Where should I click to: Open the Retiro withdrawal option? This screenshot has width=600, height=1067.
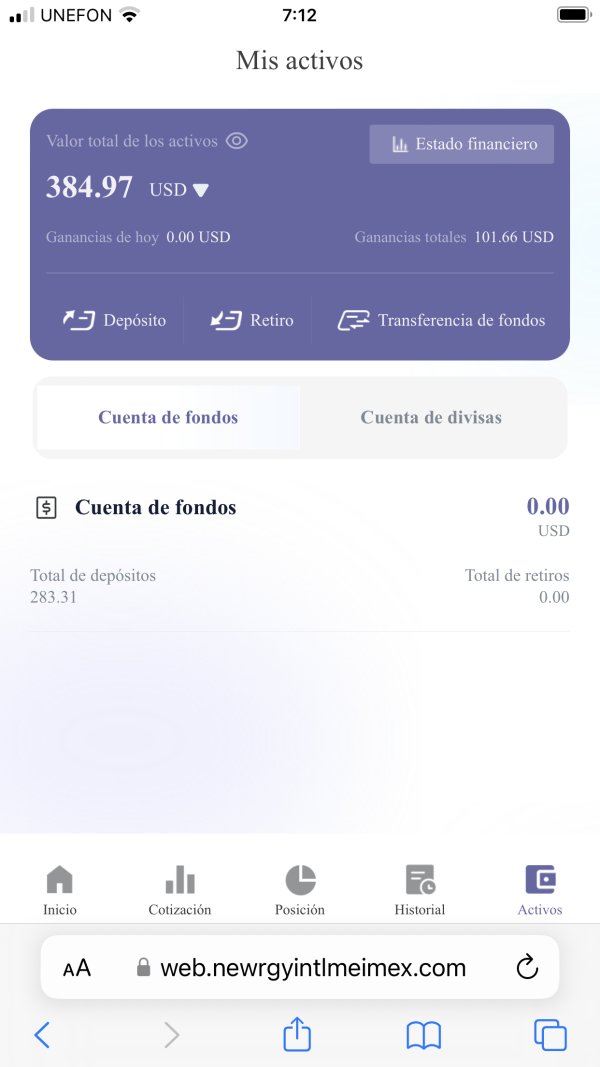pyautogui.click(x=252, y=320)
